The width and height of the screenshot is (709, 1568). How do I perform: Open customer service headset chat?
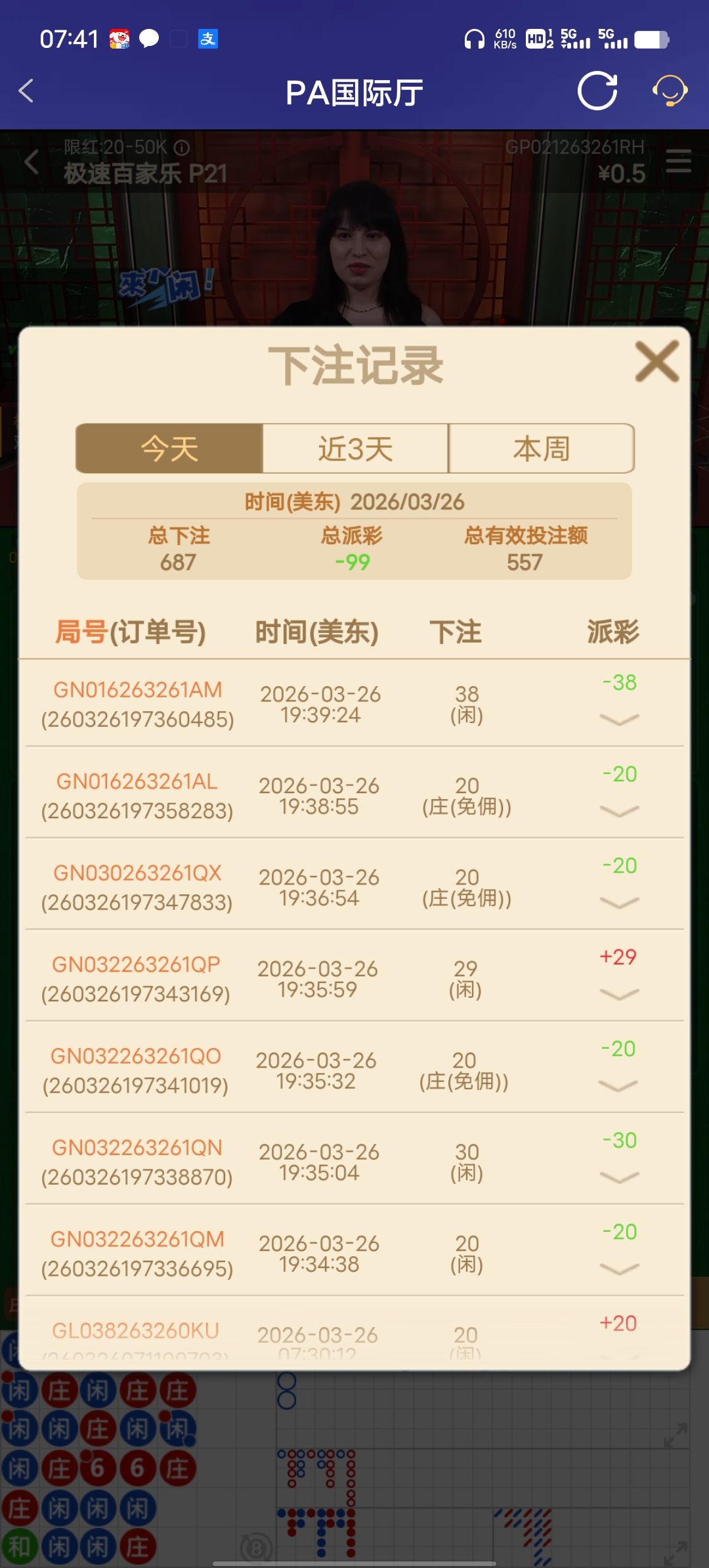tap(668, 91)
